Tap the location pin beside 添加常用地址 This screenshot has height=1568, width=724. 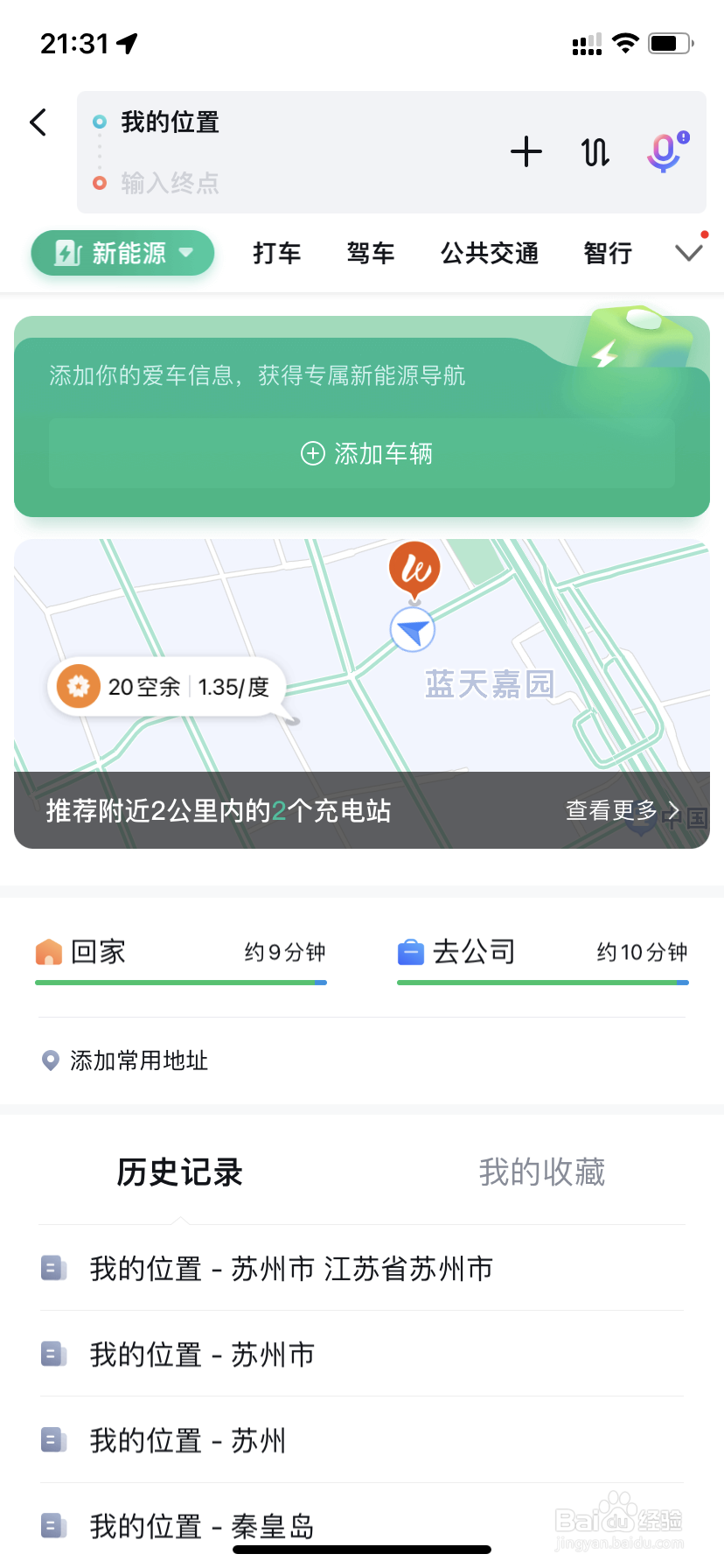(50, 1060)
